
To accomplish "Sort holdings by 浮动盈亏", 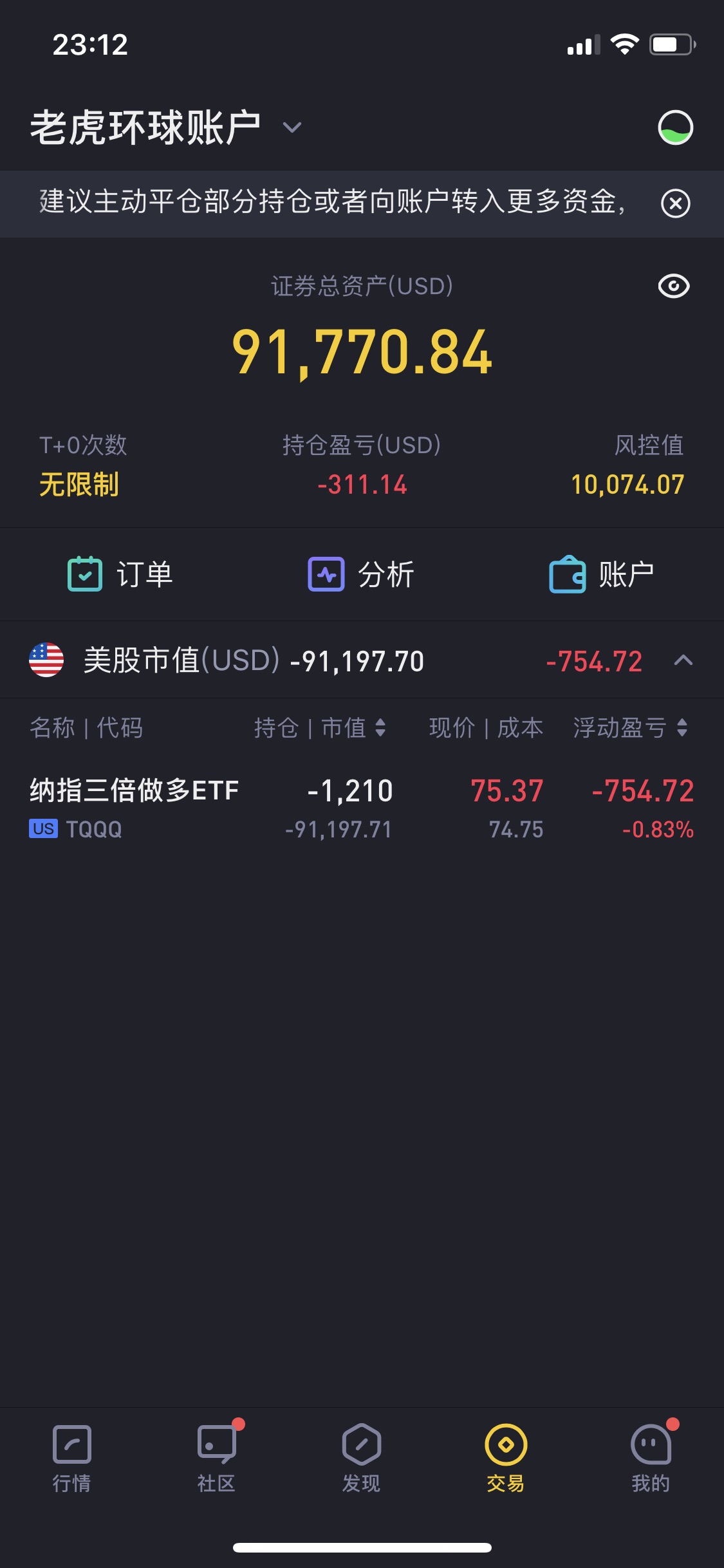I will pyautogui.click(x=631, y=728).
